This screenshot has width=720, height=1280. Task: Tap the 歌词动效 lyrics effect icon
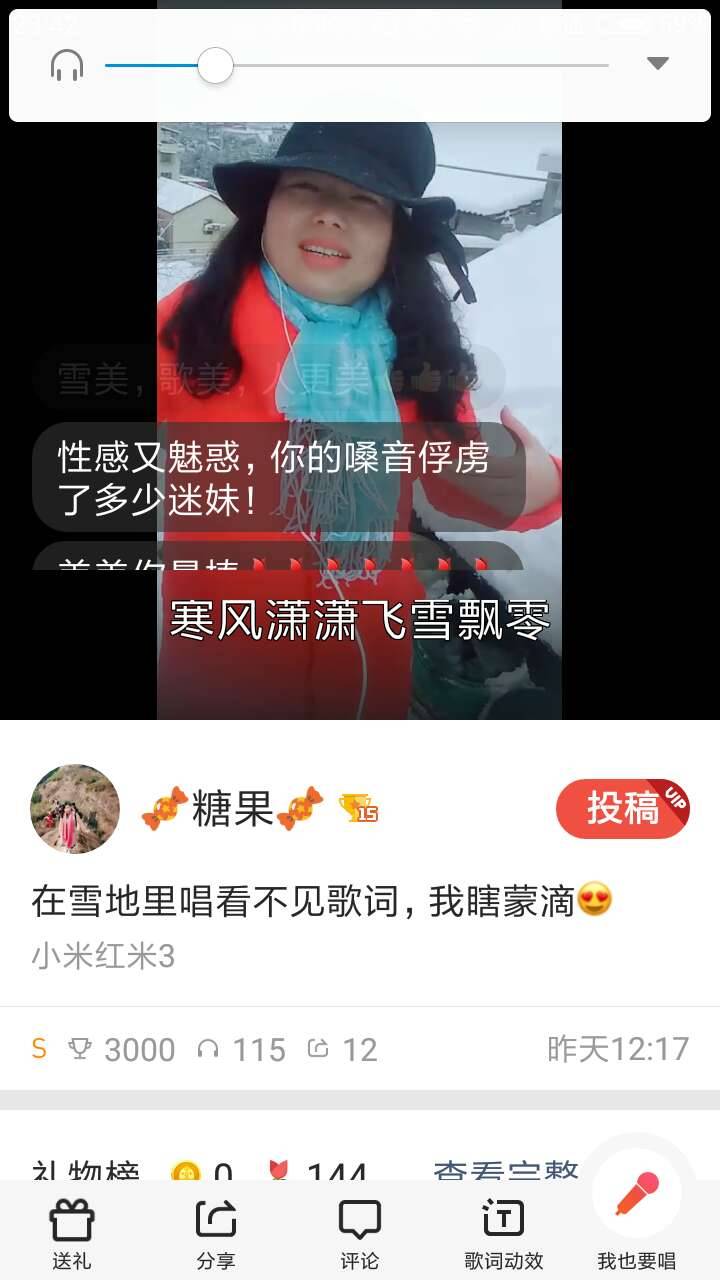click(x=502, y=1217)
